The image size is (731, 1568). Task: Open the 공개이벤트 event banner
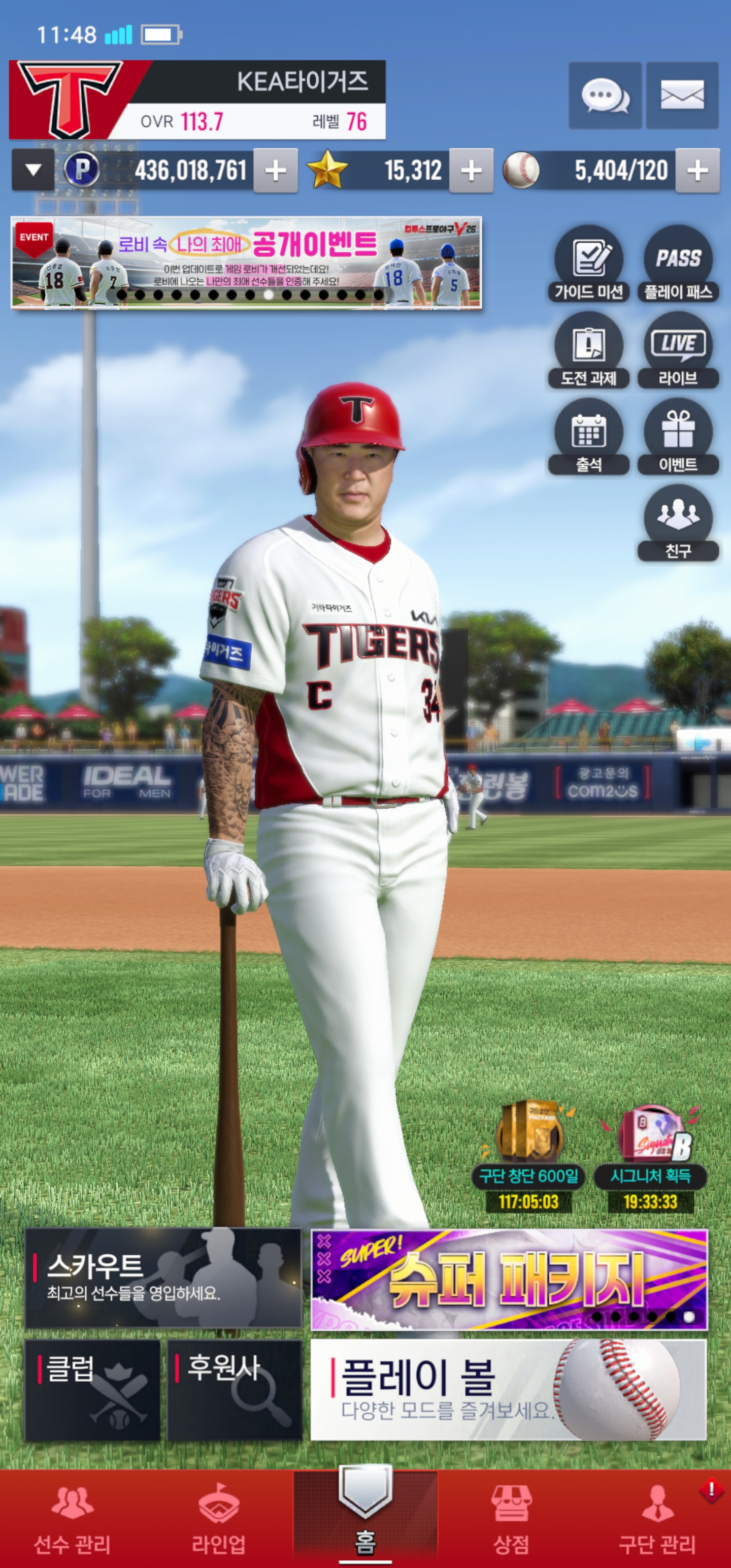247,263
